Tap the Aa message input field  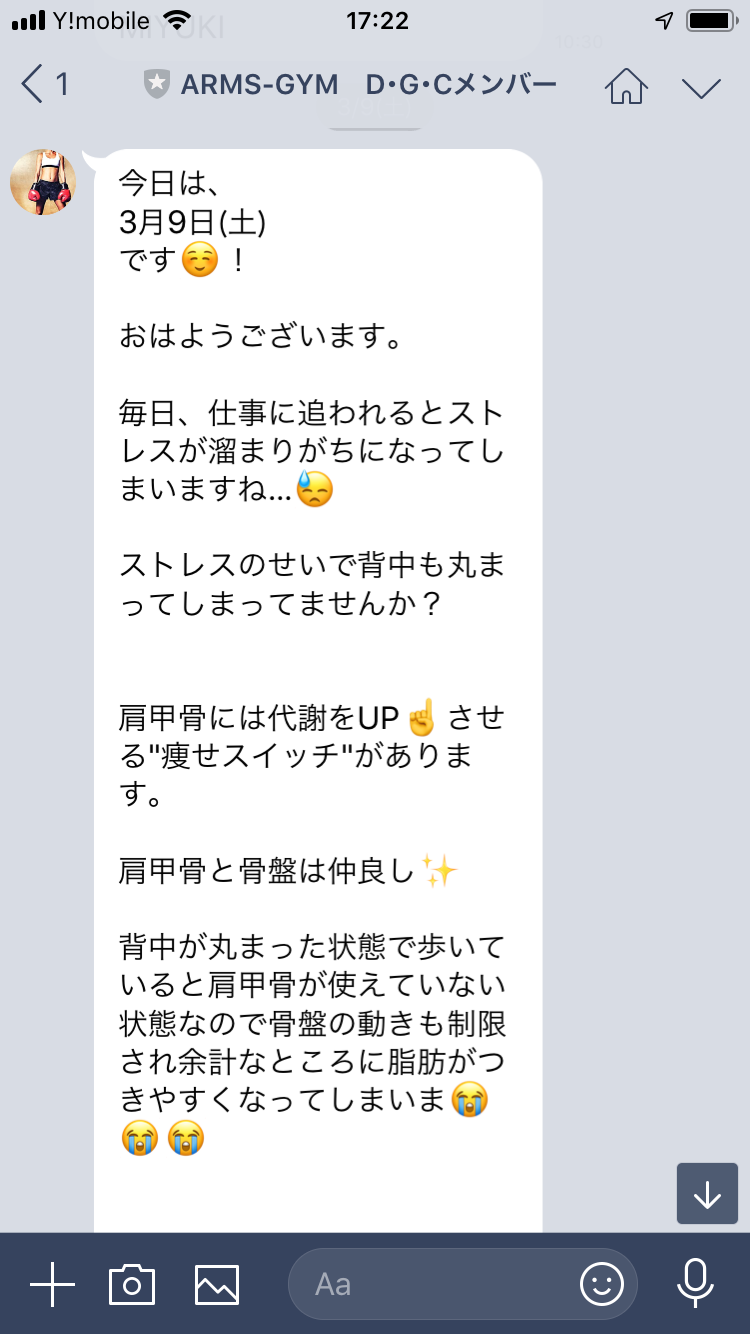440,1284
